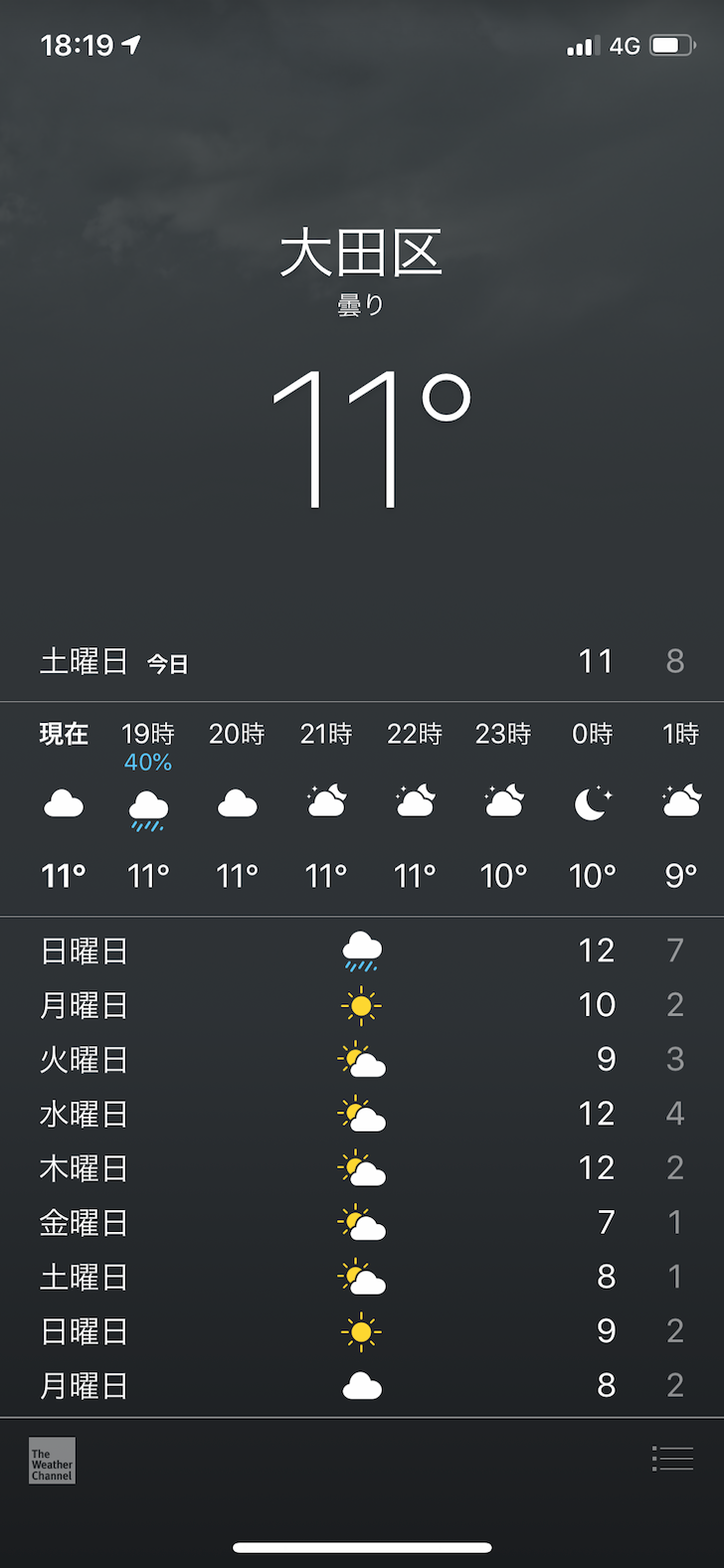Open the city list icon

(672, 1459)
